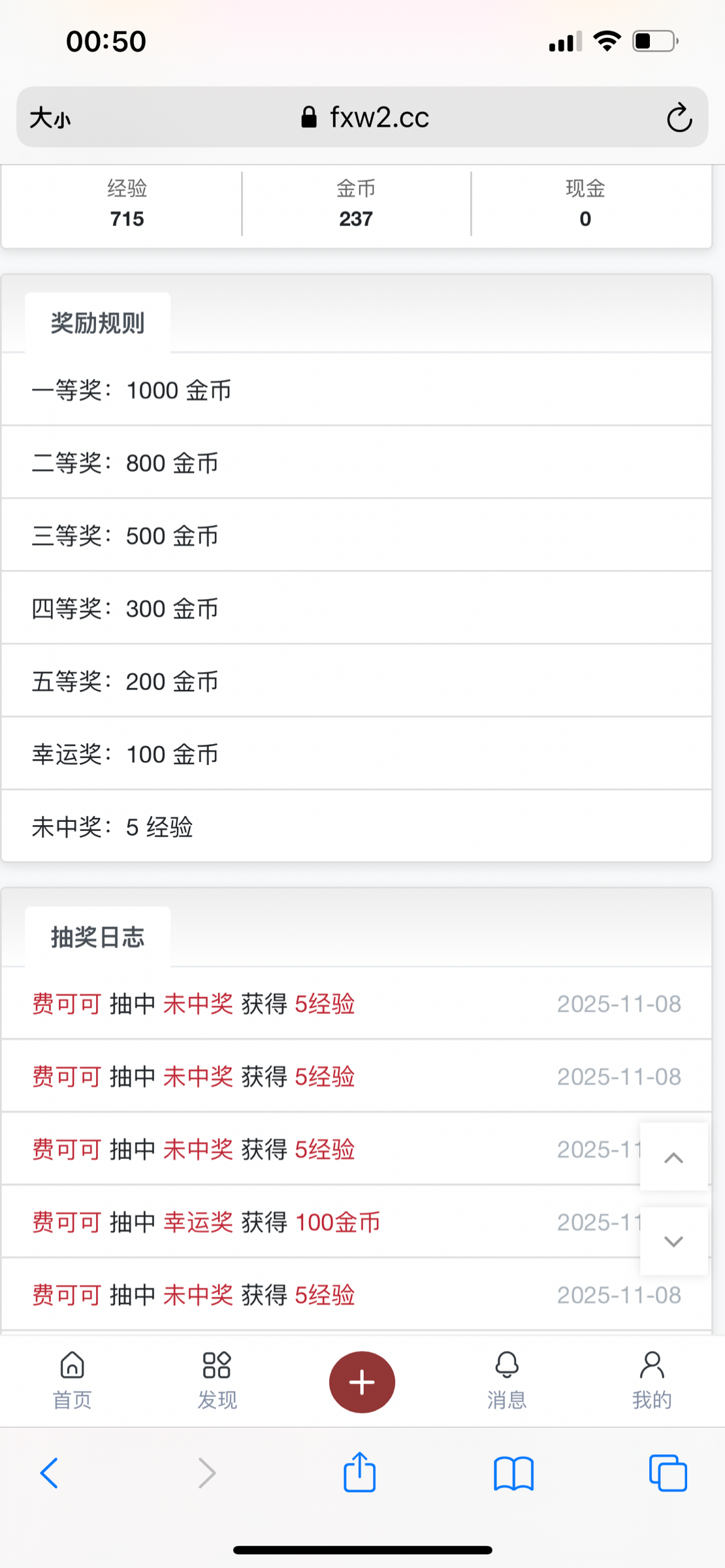Jump to top with the up arrow

click(x=673, y=1158)
